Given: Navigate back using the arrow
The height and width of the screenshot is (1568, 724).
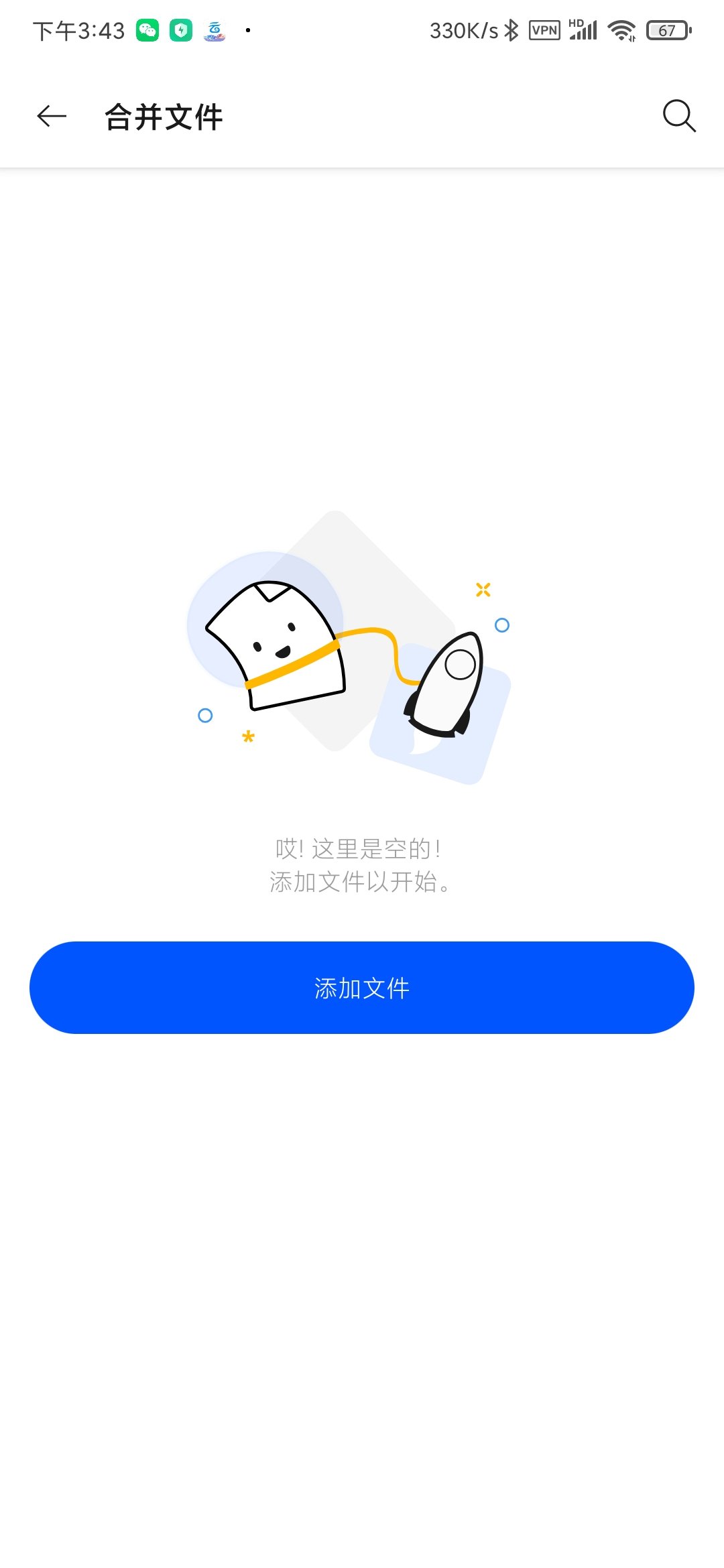Looking at the screenshot, I should tap(51, 117).
